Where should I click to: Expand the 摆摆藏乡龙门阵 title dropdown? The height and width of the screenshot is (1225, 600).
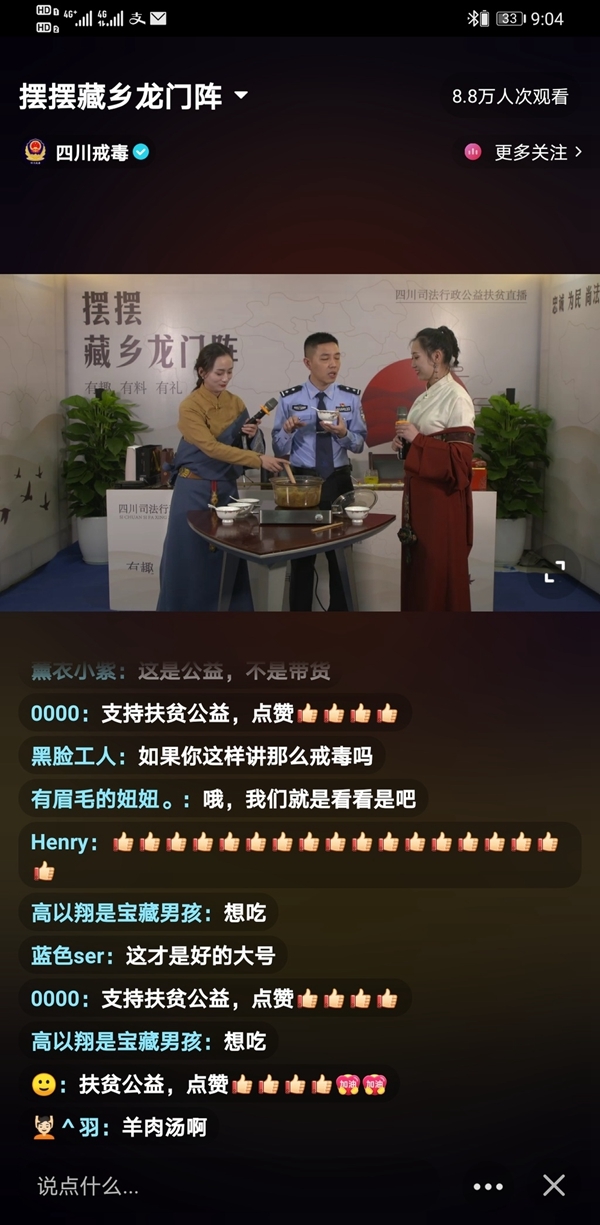(240, 97)
